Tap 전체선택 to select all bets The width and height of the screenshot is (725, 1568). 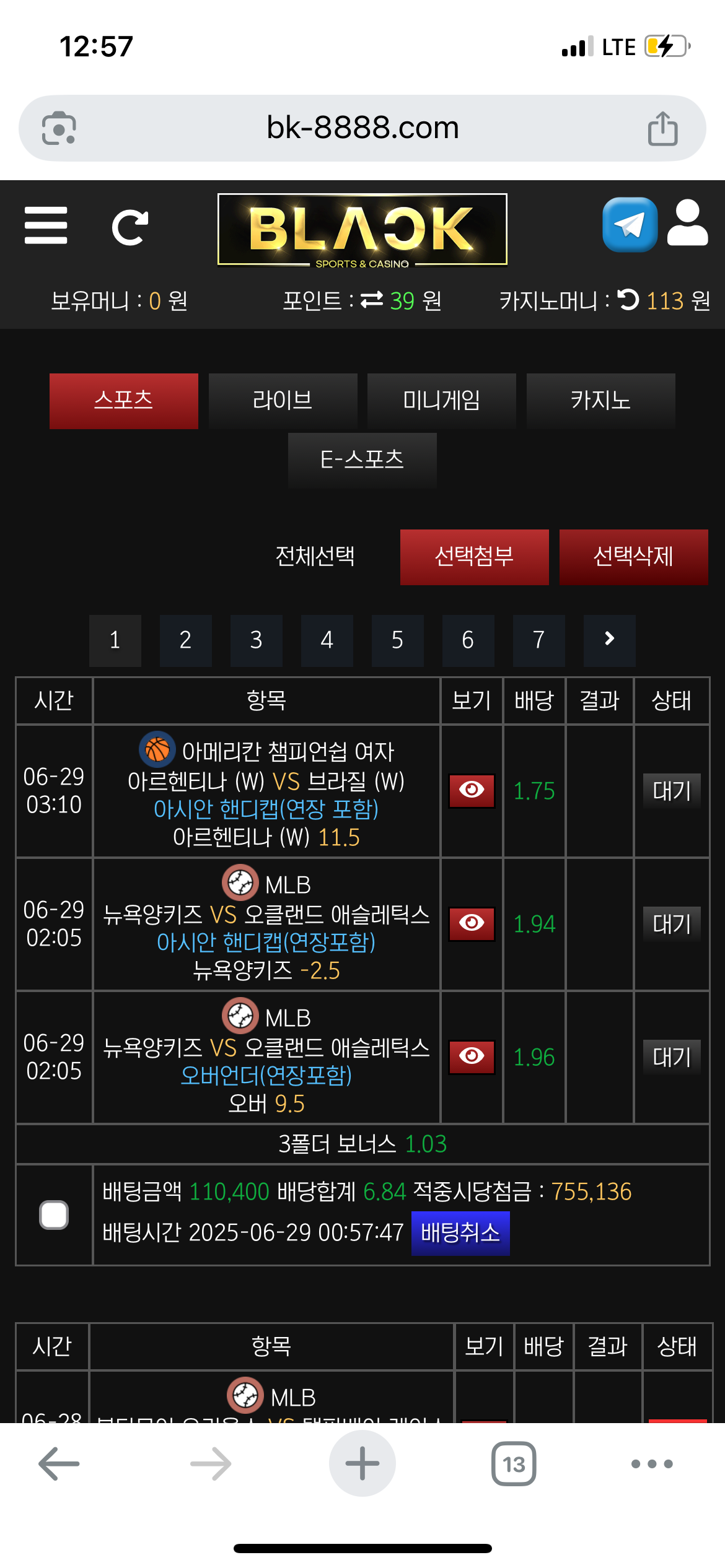(x=315, y=556)
